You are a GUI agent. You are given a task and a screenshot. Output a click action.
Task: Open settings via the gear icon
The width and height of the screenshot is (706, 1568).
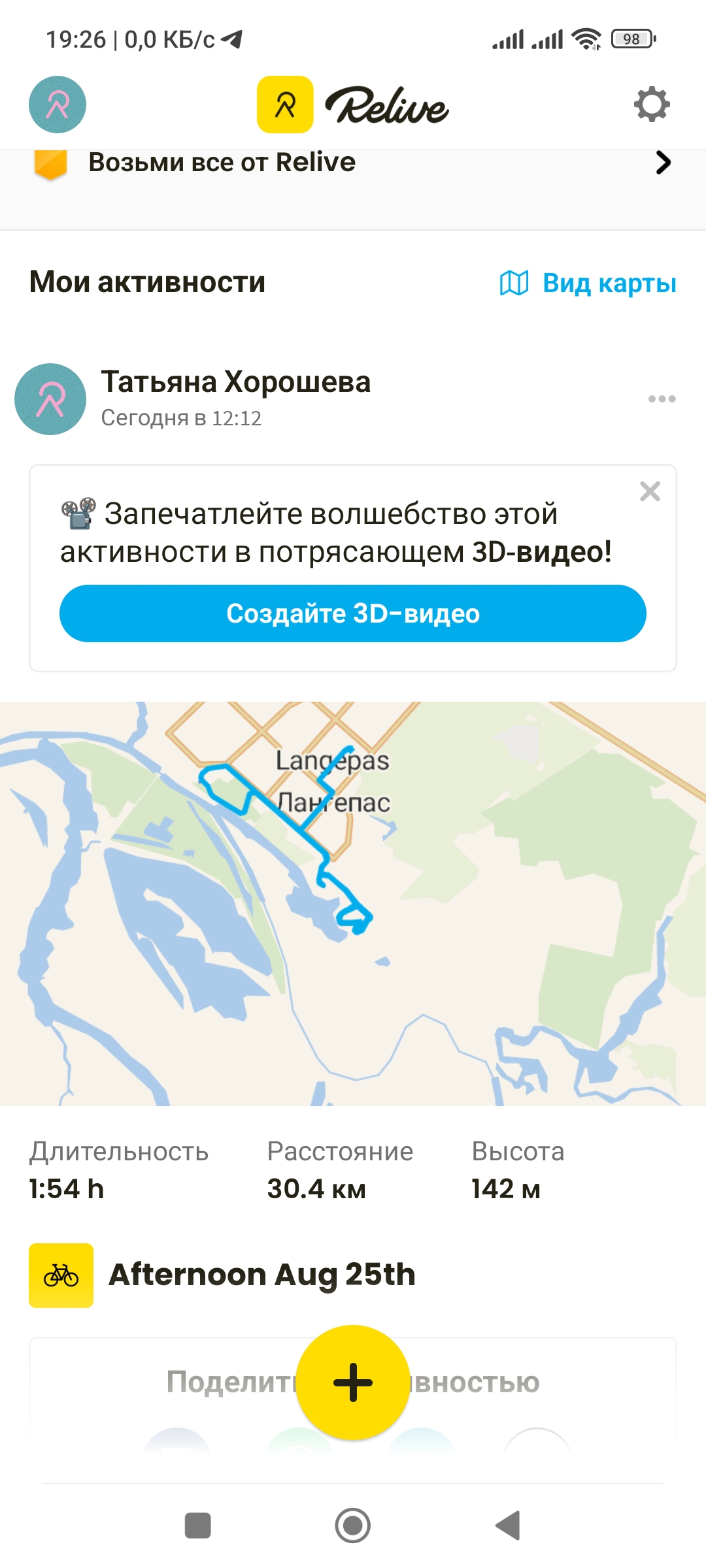(652, 105)
